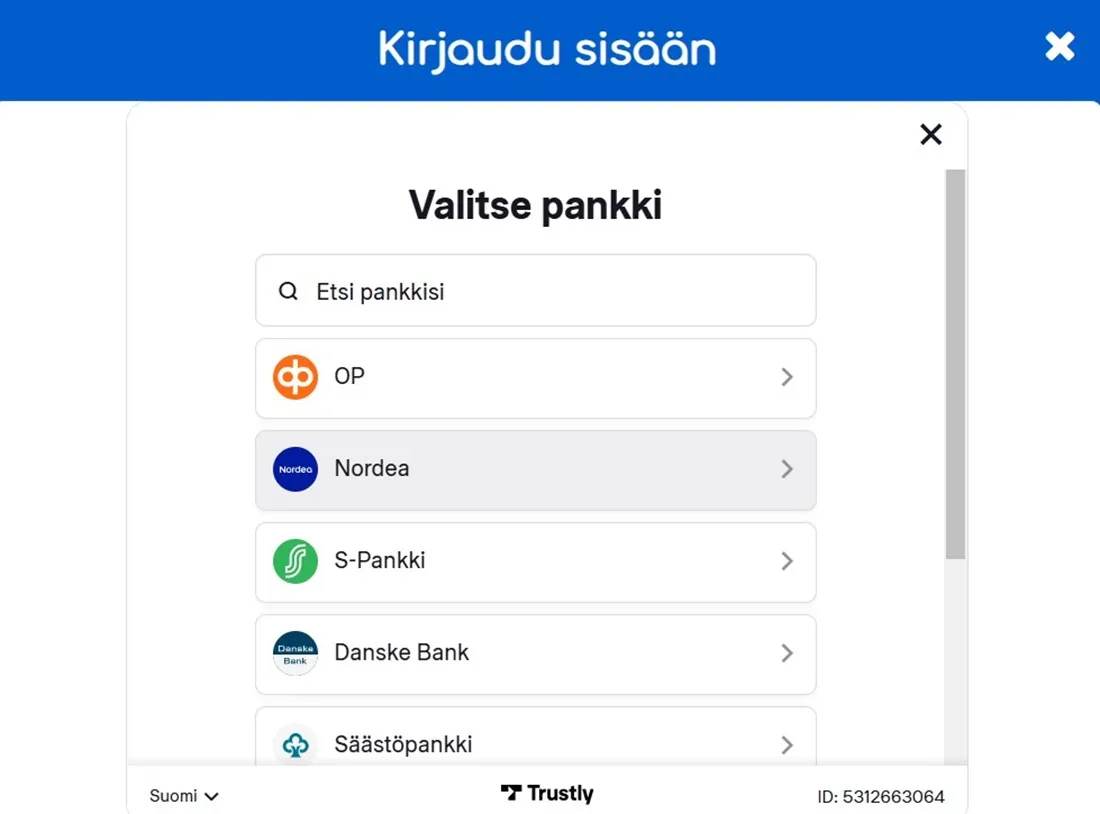Select Säästöpankki bank
This screenshot has width=1100, height=814.
click(535, 742)
